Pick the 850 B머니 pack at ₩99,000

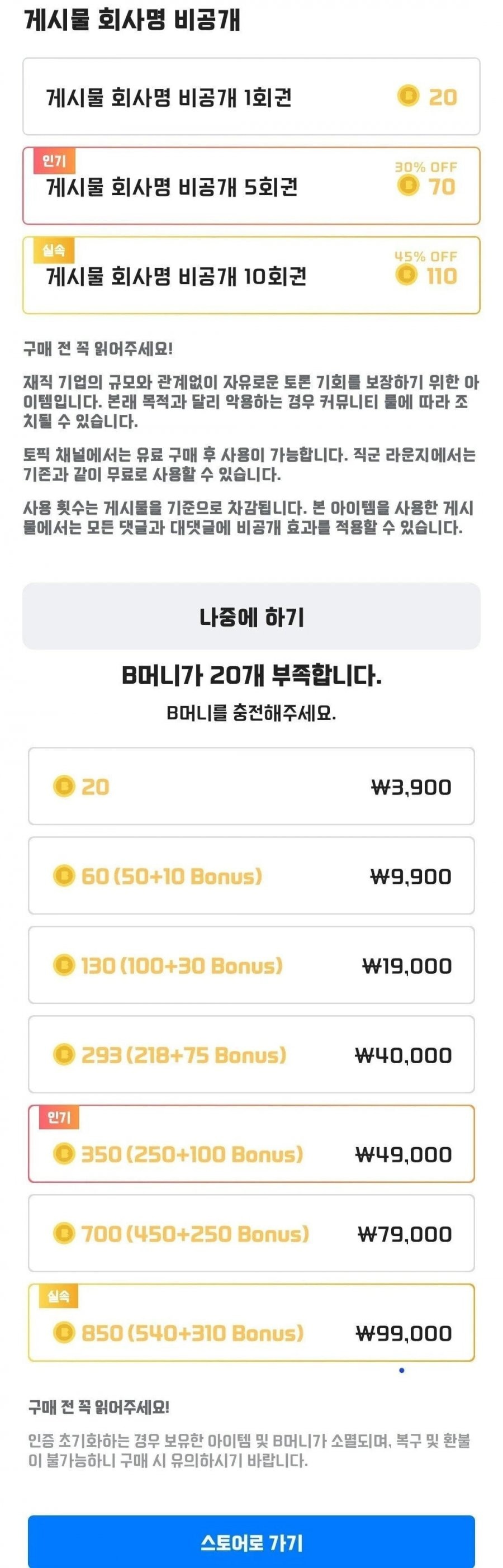(251, 1323)
